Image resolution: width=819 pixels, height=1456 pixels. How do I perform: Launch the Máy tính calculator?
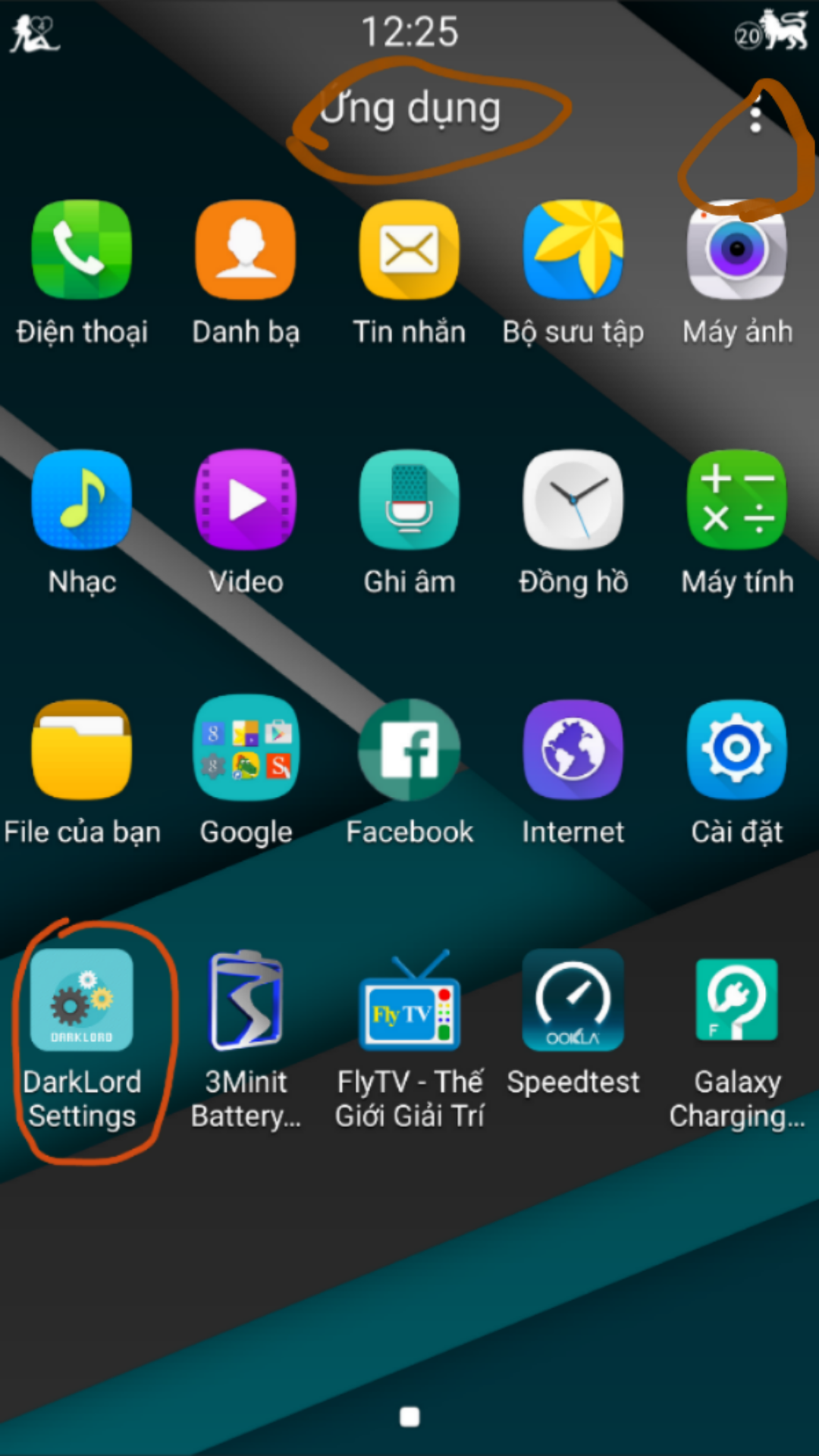click(x=737, y=500)
